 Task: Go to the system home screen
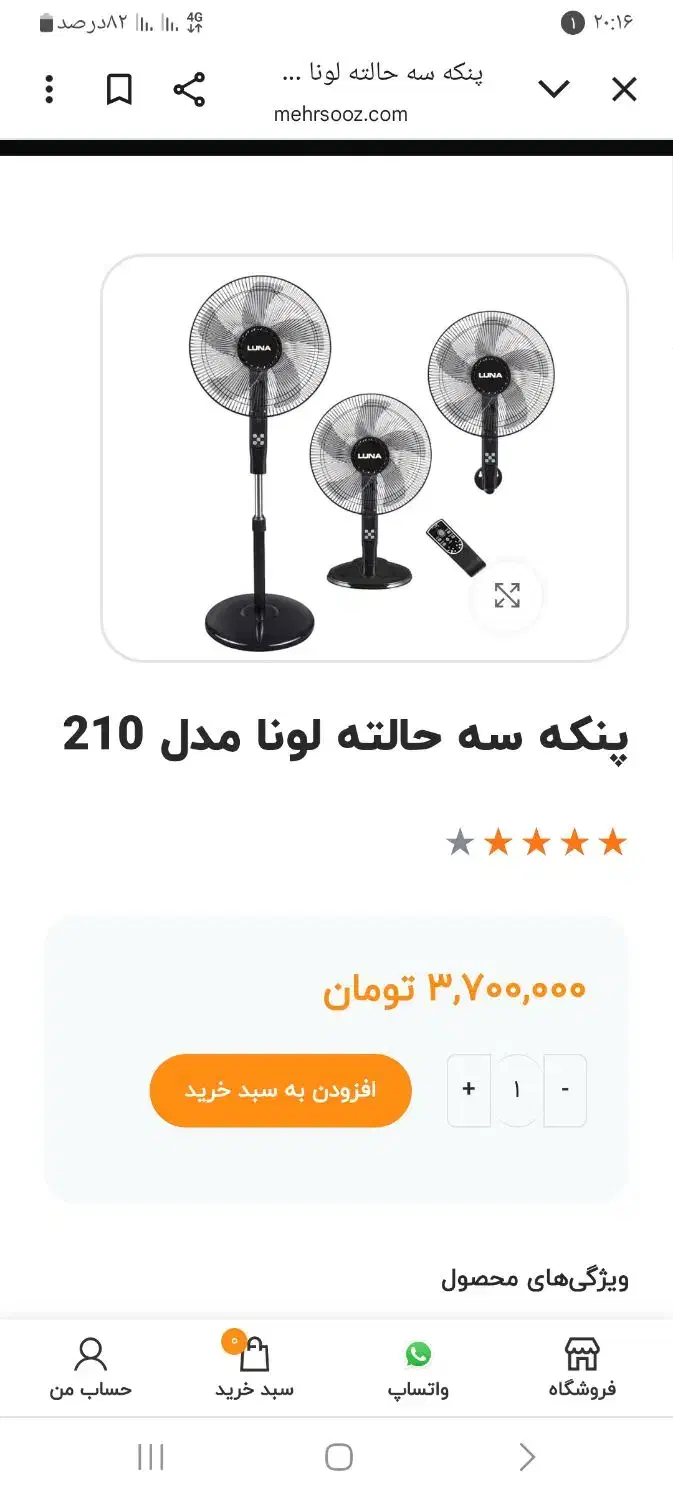339,1457
